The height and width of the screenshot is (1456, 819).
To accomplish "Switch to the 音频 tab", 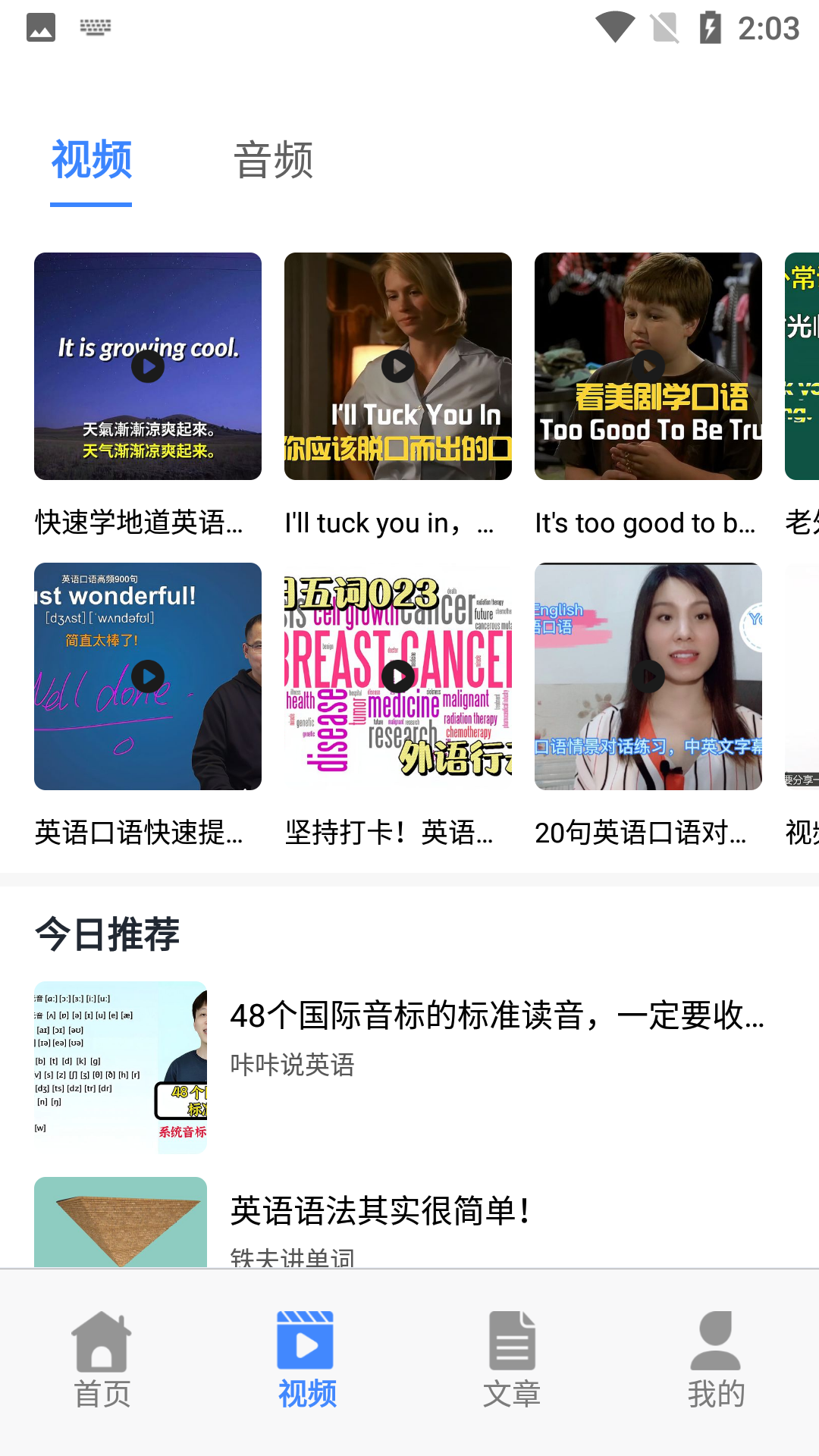I will pyautogui.click(x=273, y=160).
